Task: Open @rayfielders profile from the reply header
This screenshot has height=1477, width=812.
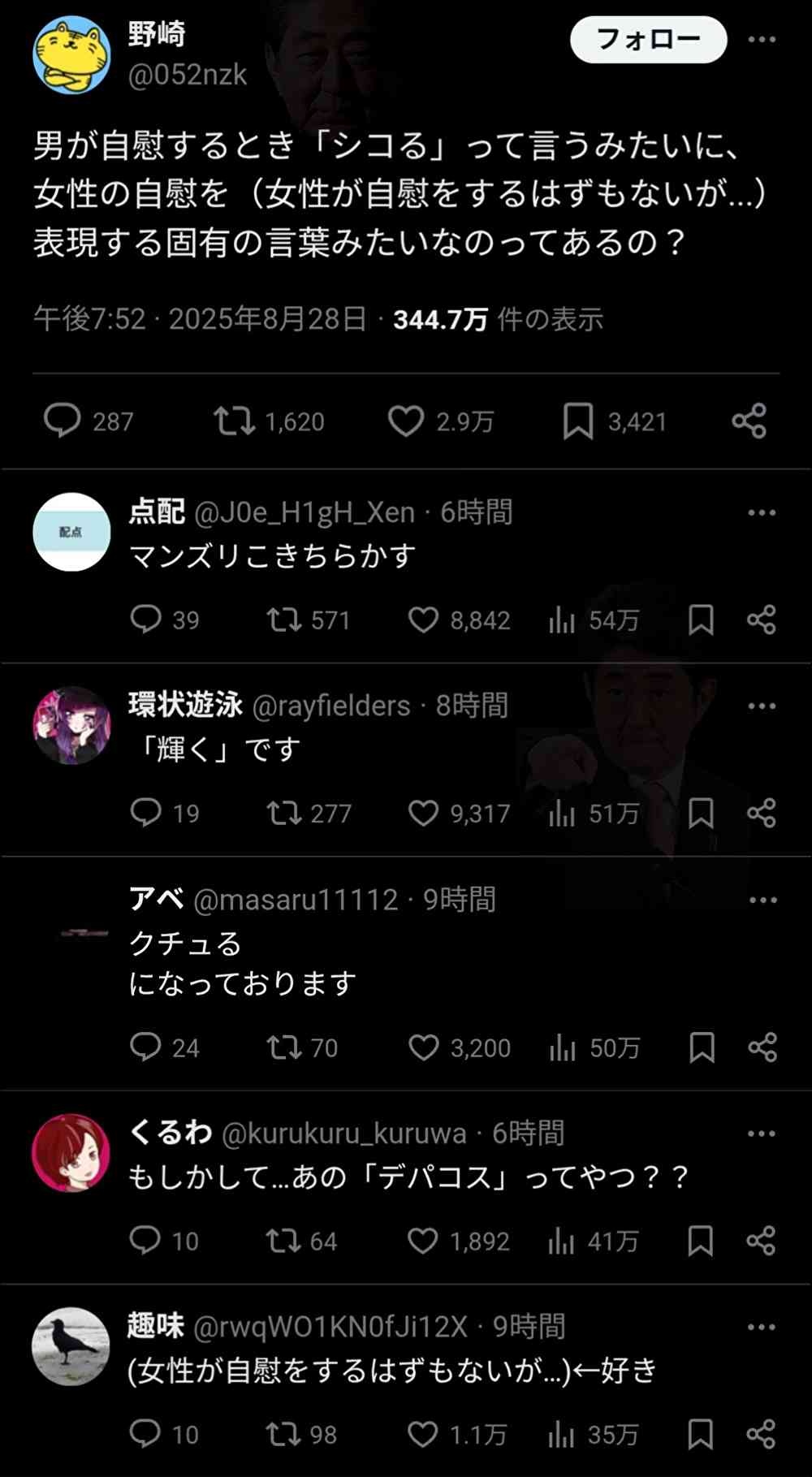Action: click(x=331, y=706)
